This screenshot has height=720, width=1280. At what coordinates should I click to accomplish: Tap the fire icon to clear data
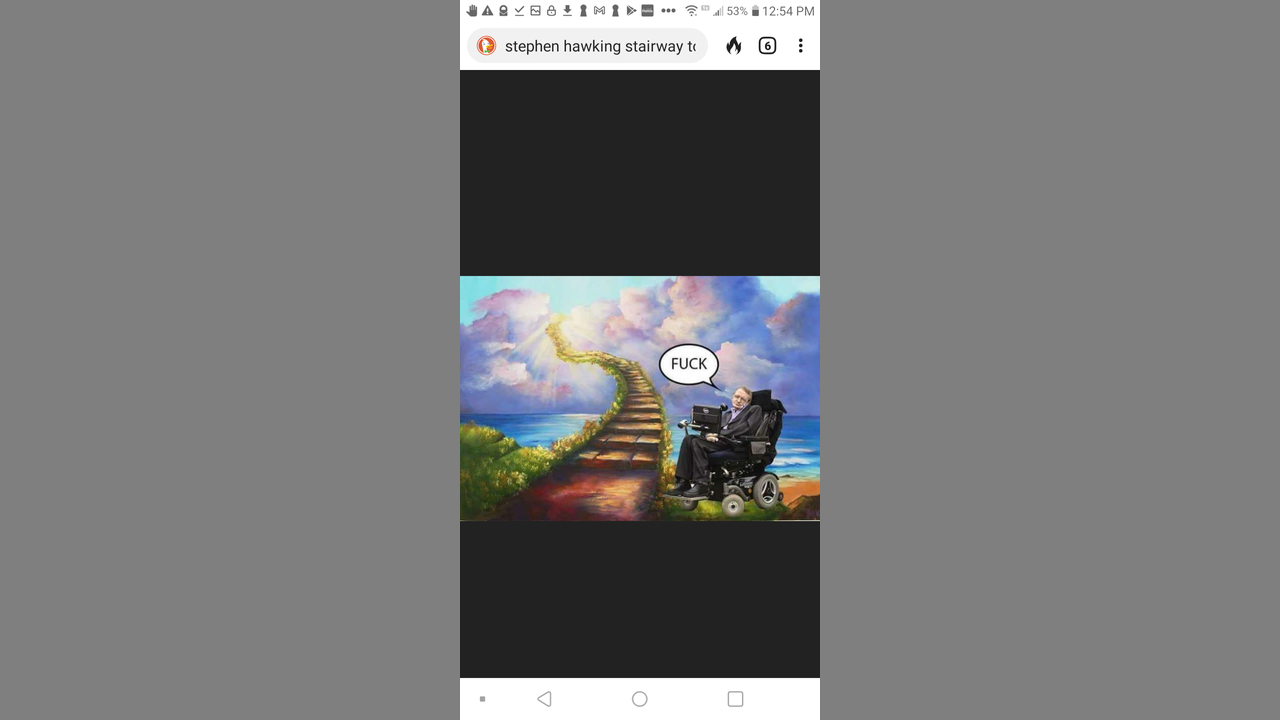(734, 46)
